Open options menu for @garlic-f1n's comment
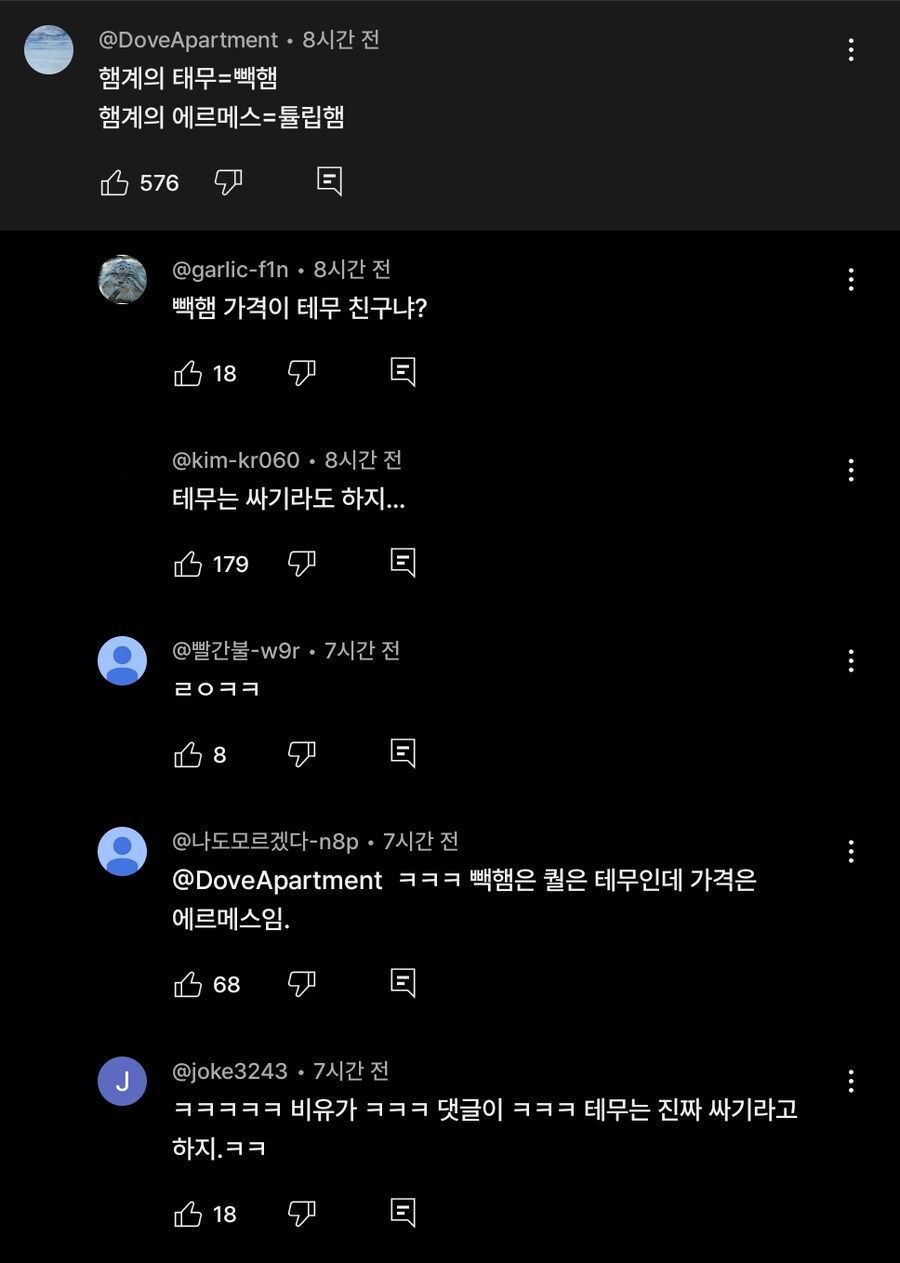 coord(851,280)
